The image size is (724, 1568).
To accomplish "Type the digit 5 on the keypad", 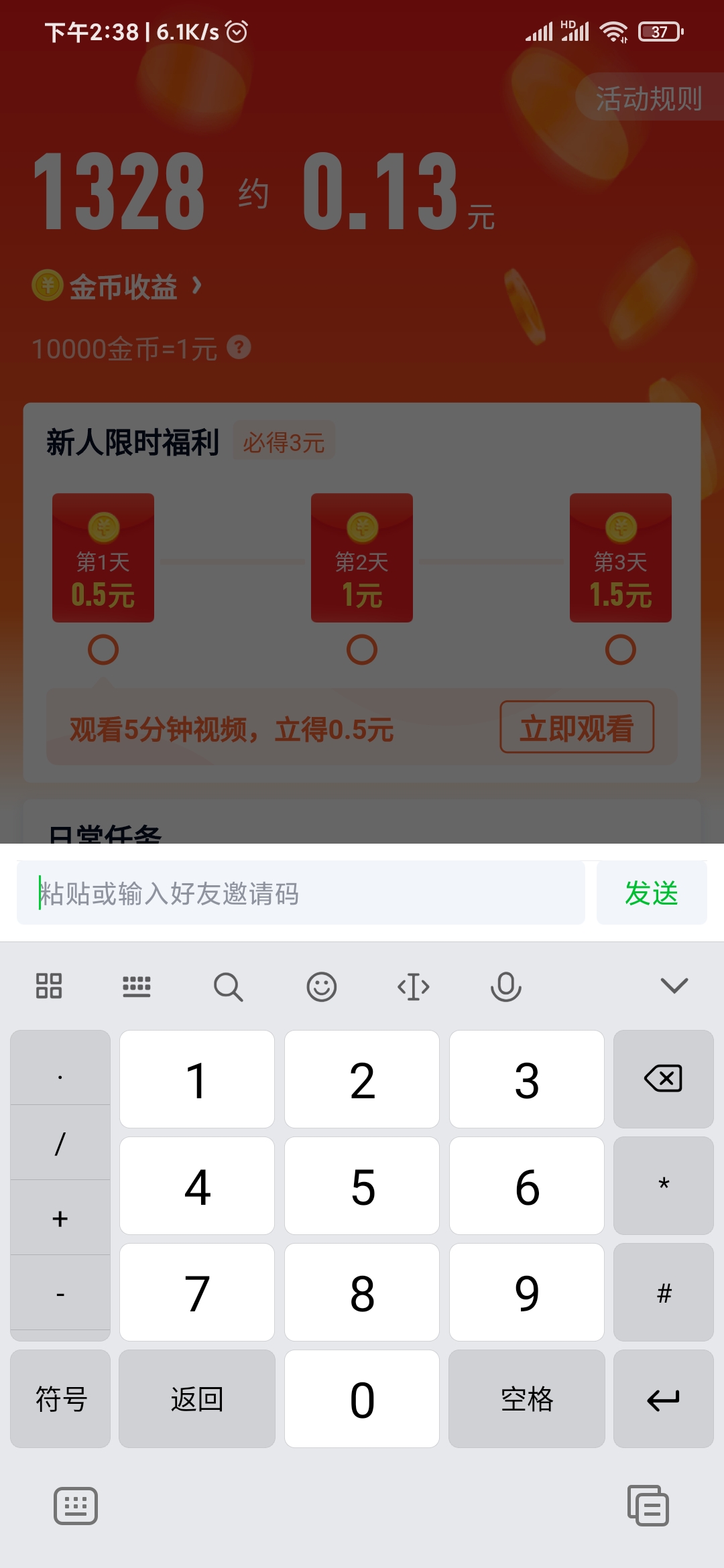I will click(x=362, y=1186).
